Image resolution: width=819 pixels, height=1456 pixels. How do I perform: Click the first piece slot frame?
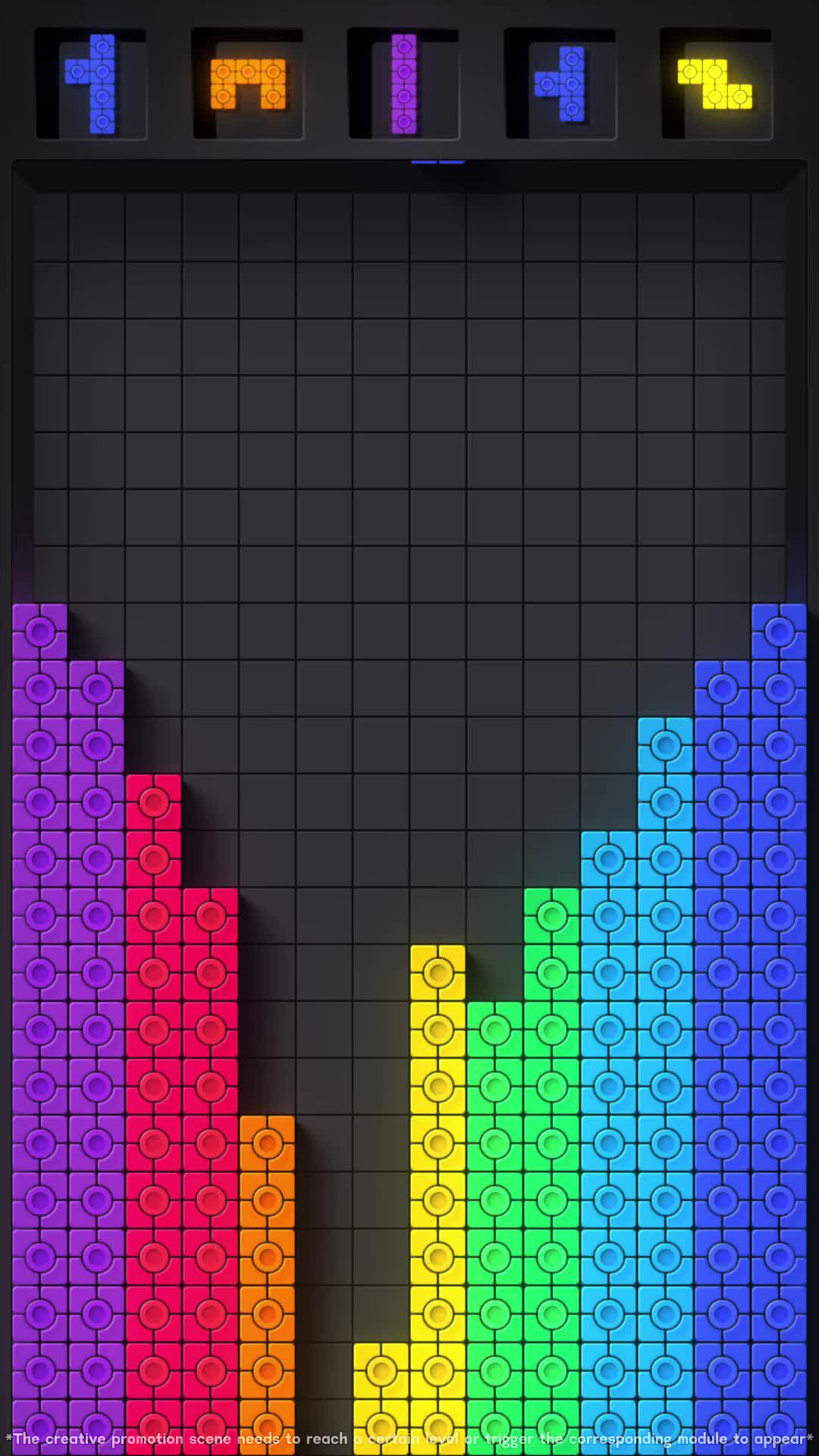(x=91, y=83)
